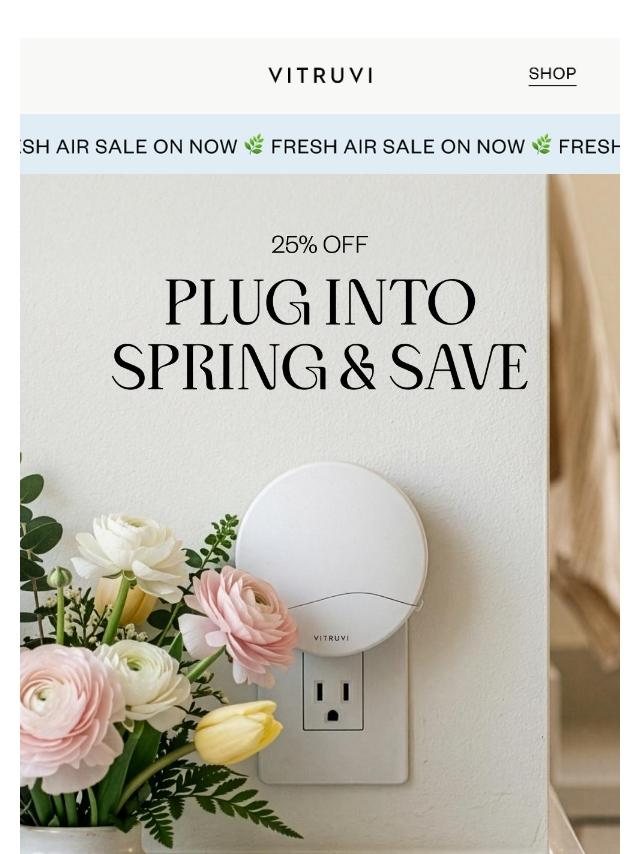Open the SHOP link

click(x=552, y=74)
